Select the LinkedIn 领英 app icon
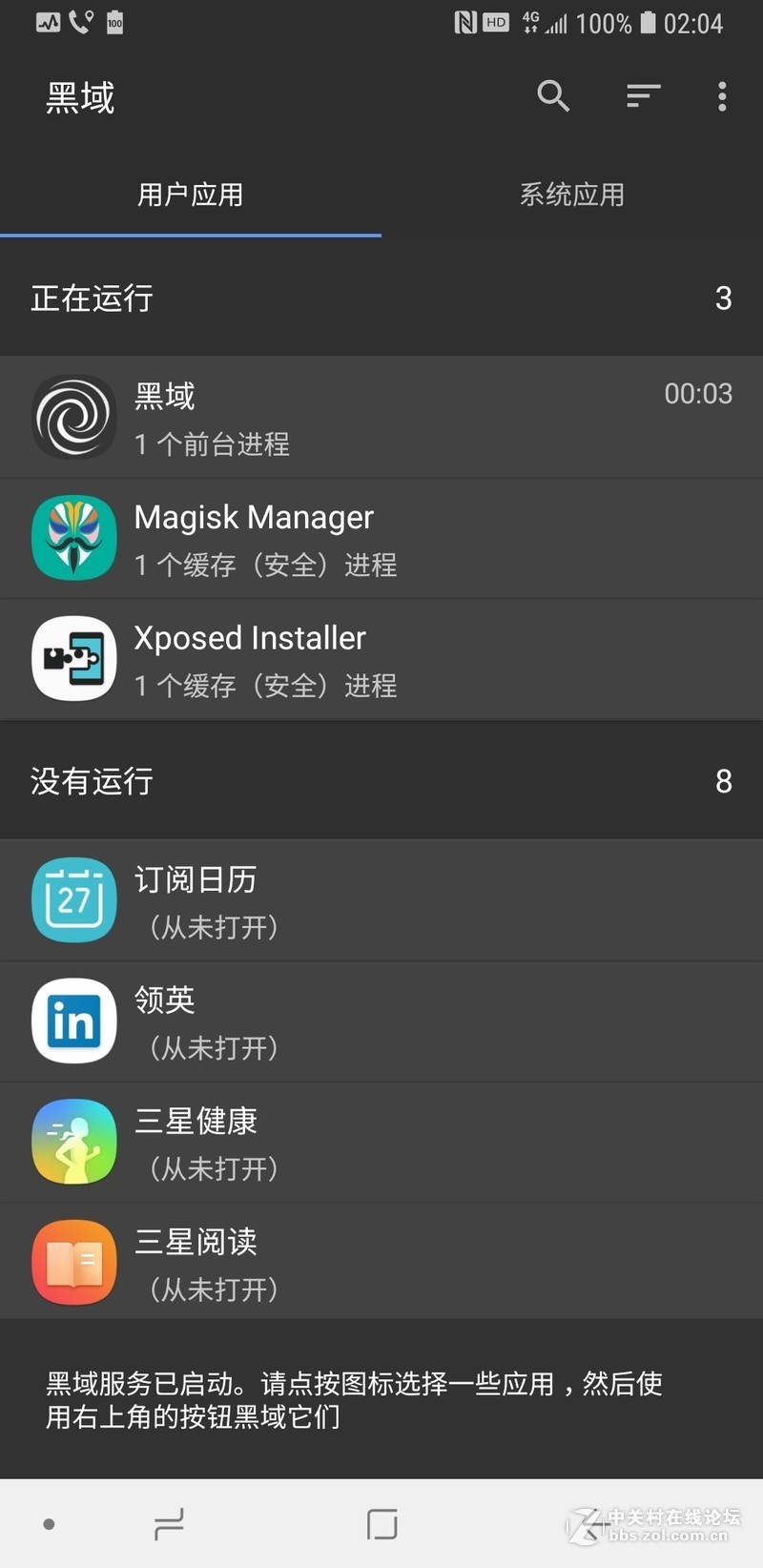Screen dimensions: 763x1568 click(73, 1021)
